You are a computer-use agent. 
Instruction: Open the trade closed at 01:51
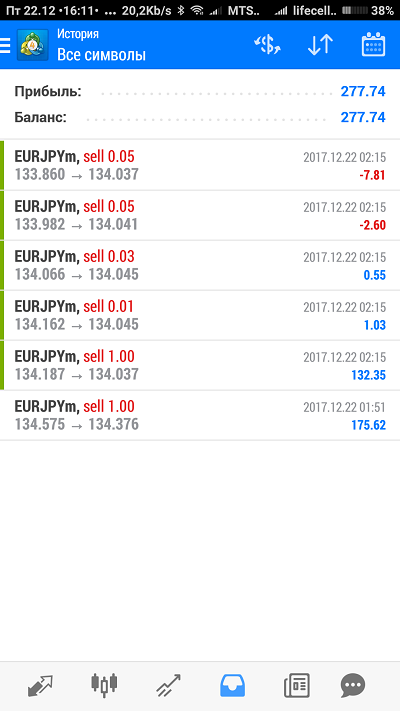tap(200, 415)
